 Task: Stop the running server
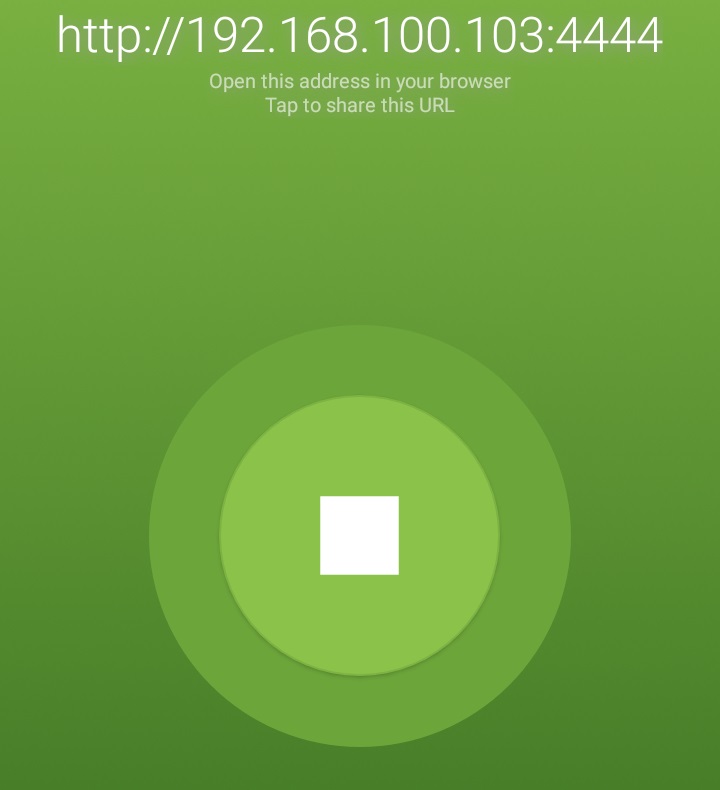click(x=359, y=536)
